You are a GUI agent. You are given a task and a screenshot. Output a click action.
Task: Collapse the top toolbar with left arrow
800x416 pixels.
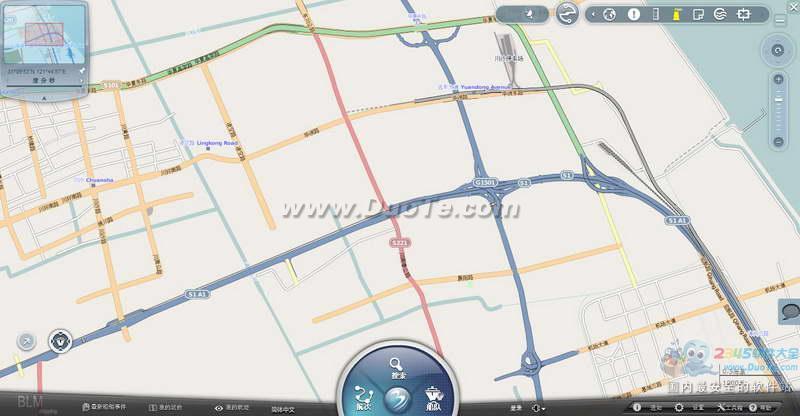(591, 14)
